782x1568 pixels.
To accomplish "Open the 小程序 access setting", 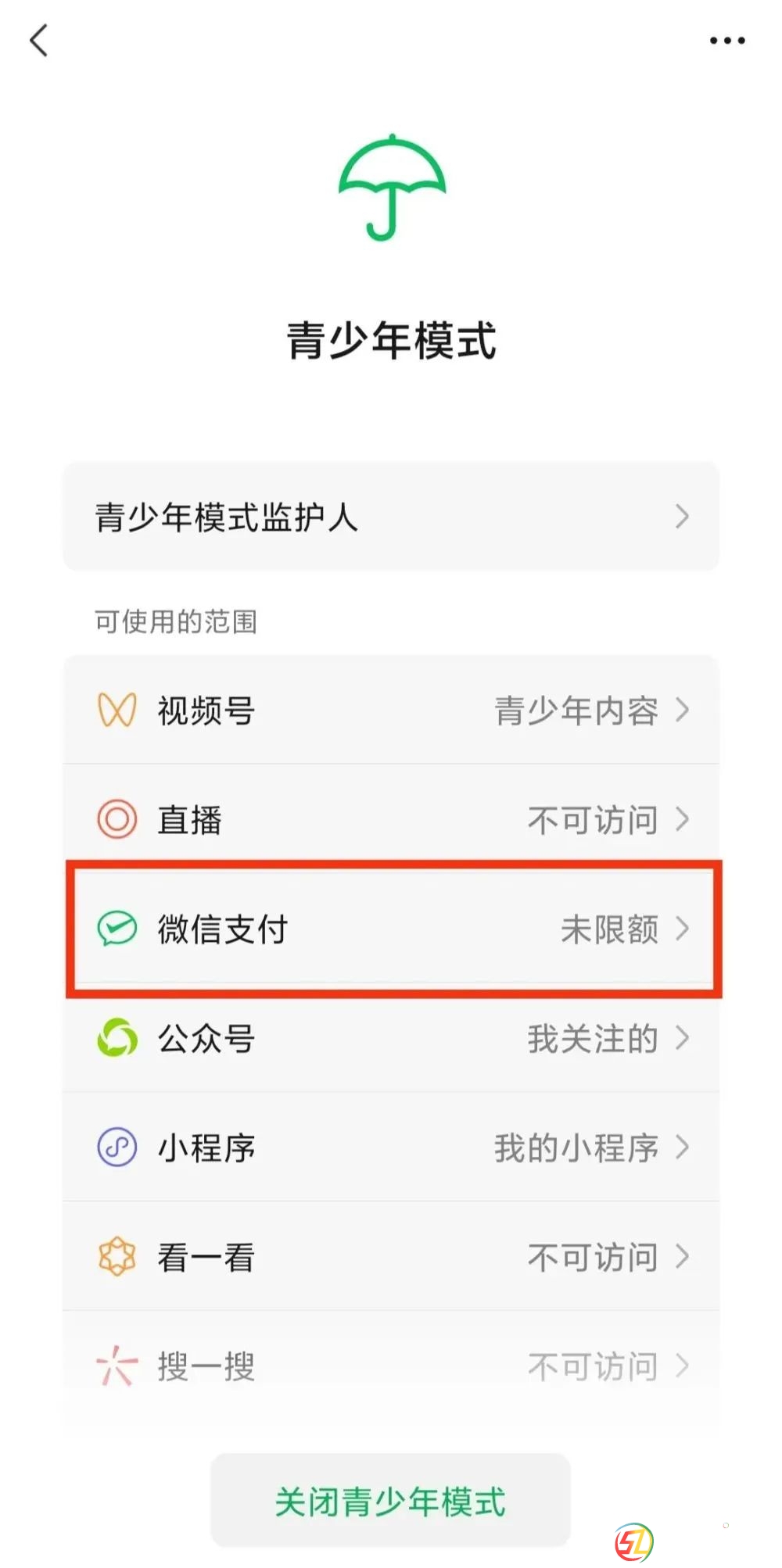I will coord(391,1147).
